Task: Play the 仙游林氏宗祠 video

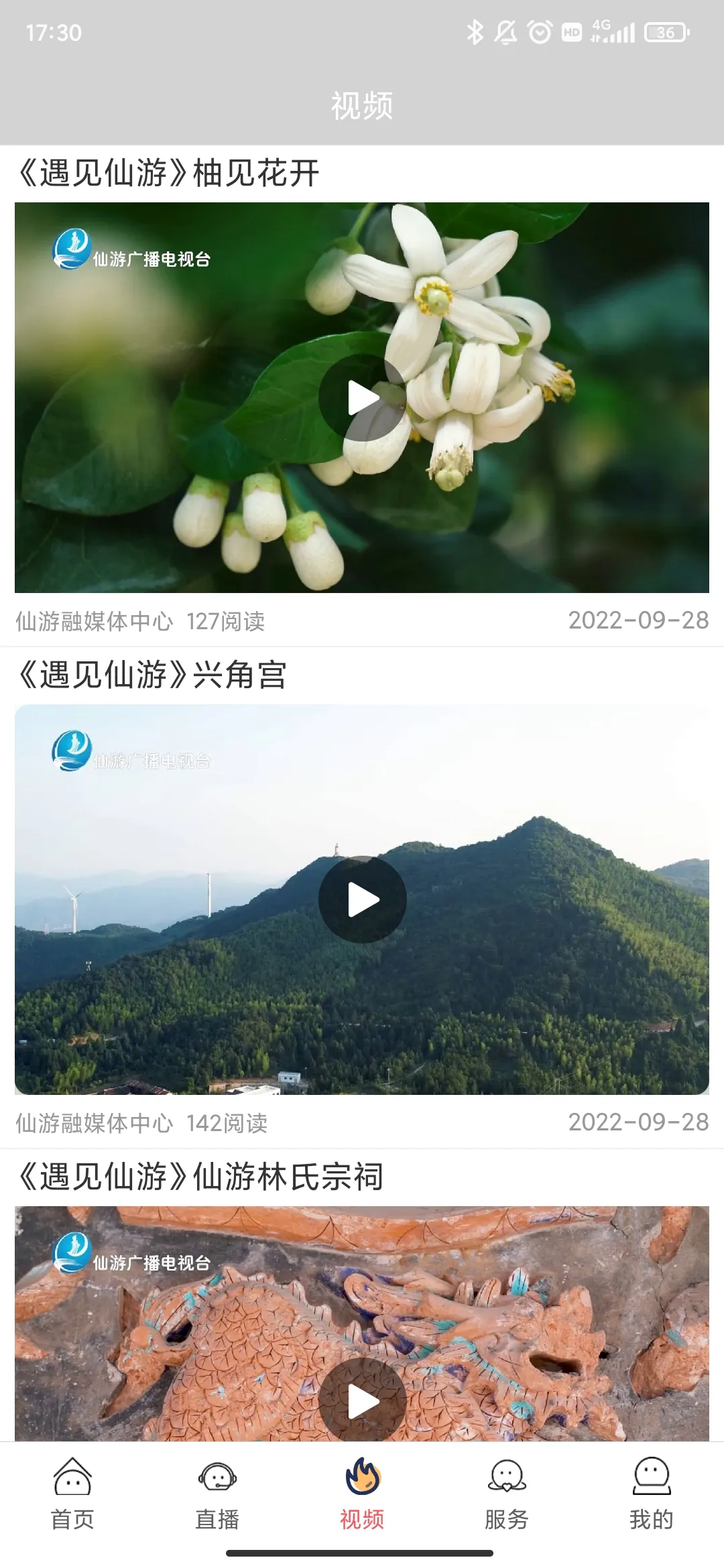Action: click(362, 1400)
